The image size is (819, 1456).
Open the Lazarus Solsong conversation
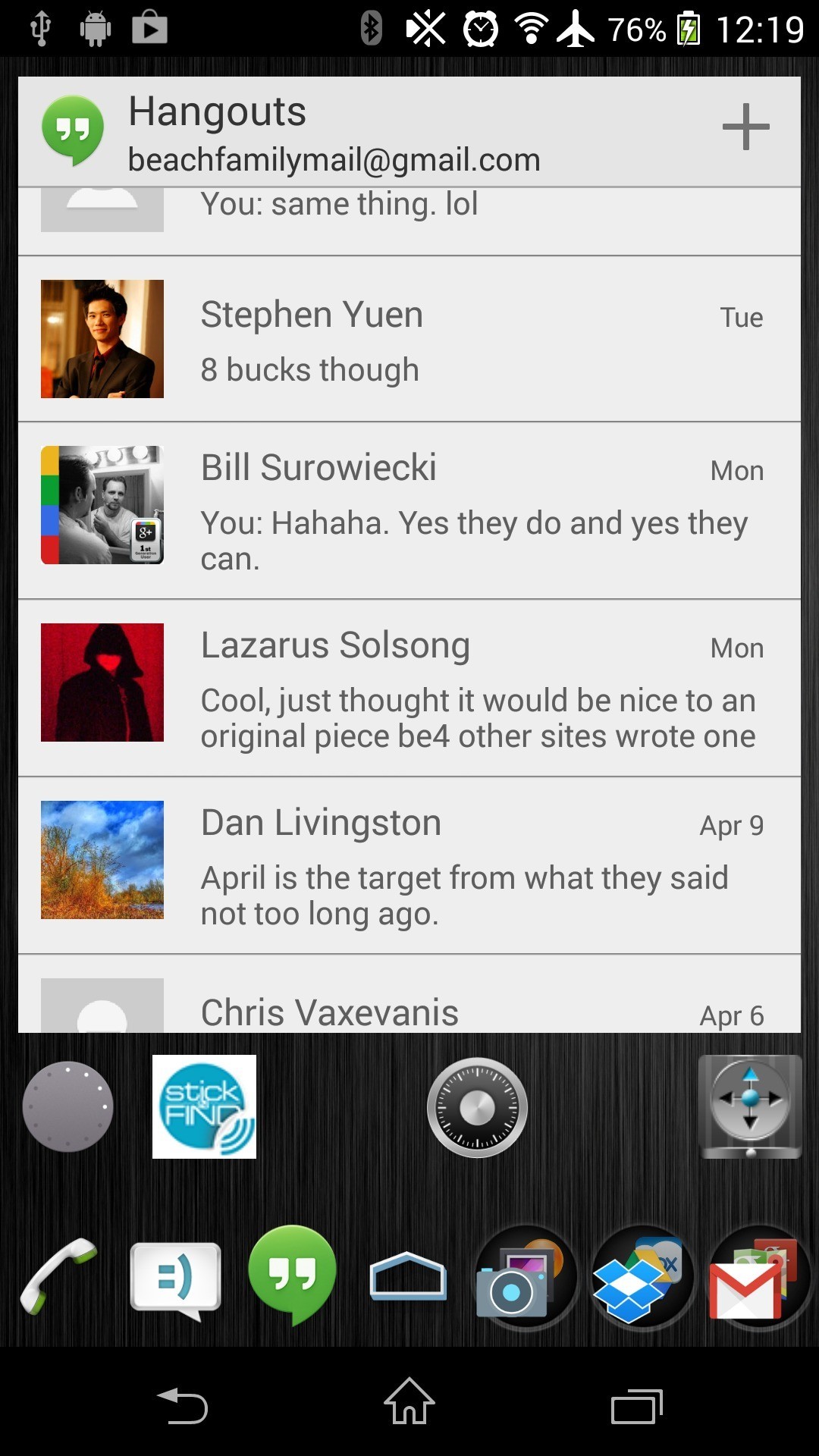point(409,687)
